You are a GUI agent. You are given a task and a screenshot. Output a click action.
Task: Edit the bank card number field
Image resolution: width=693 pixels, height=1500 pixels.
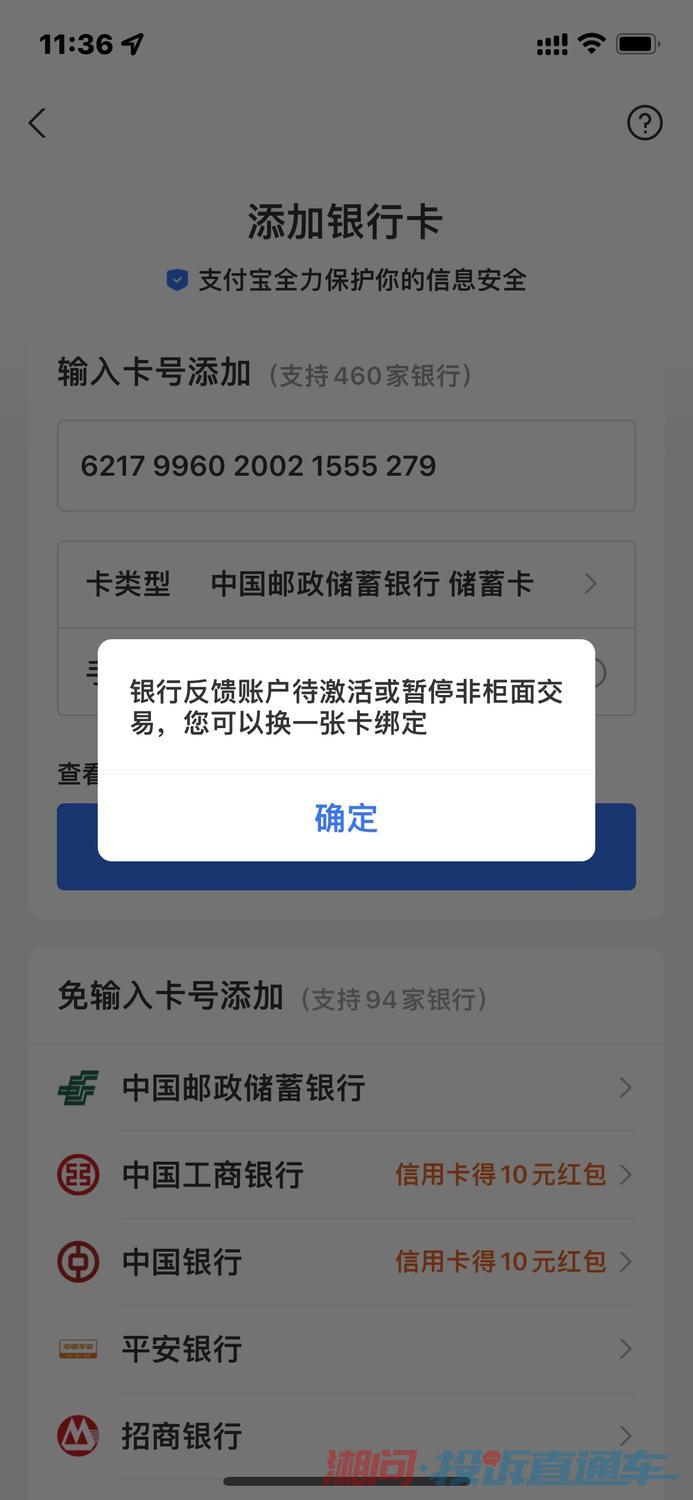pyautogui.click(x=346, y=466)
